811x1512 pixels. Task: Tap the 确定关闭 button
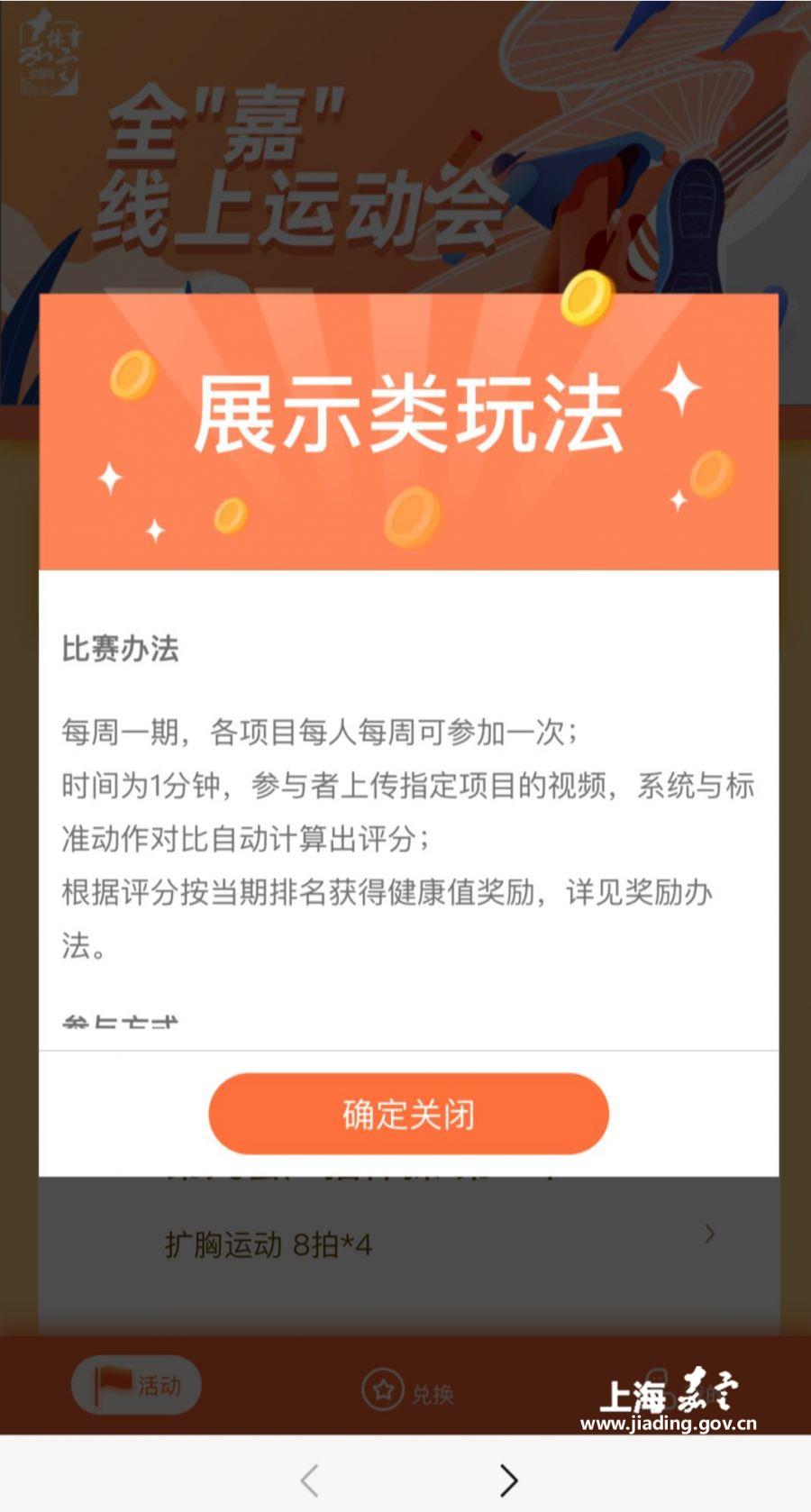point(408,1114)
